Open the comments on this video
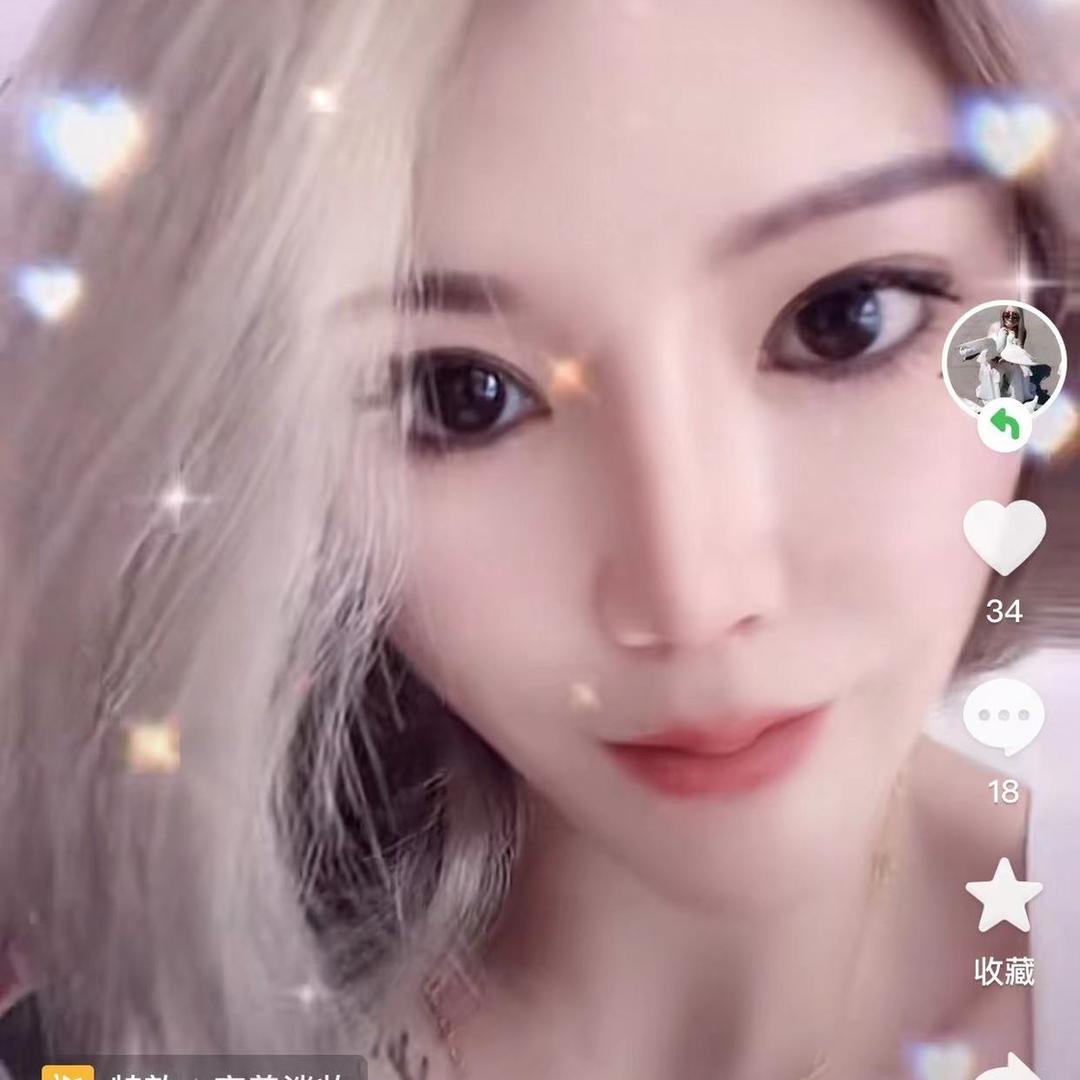The image size is (1080, 1080). (1004, 716)
